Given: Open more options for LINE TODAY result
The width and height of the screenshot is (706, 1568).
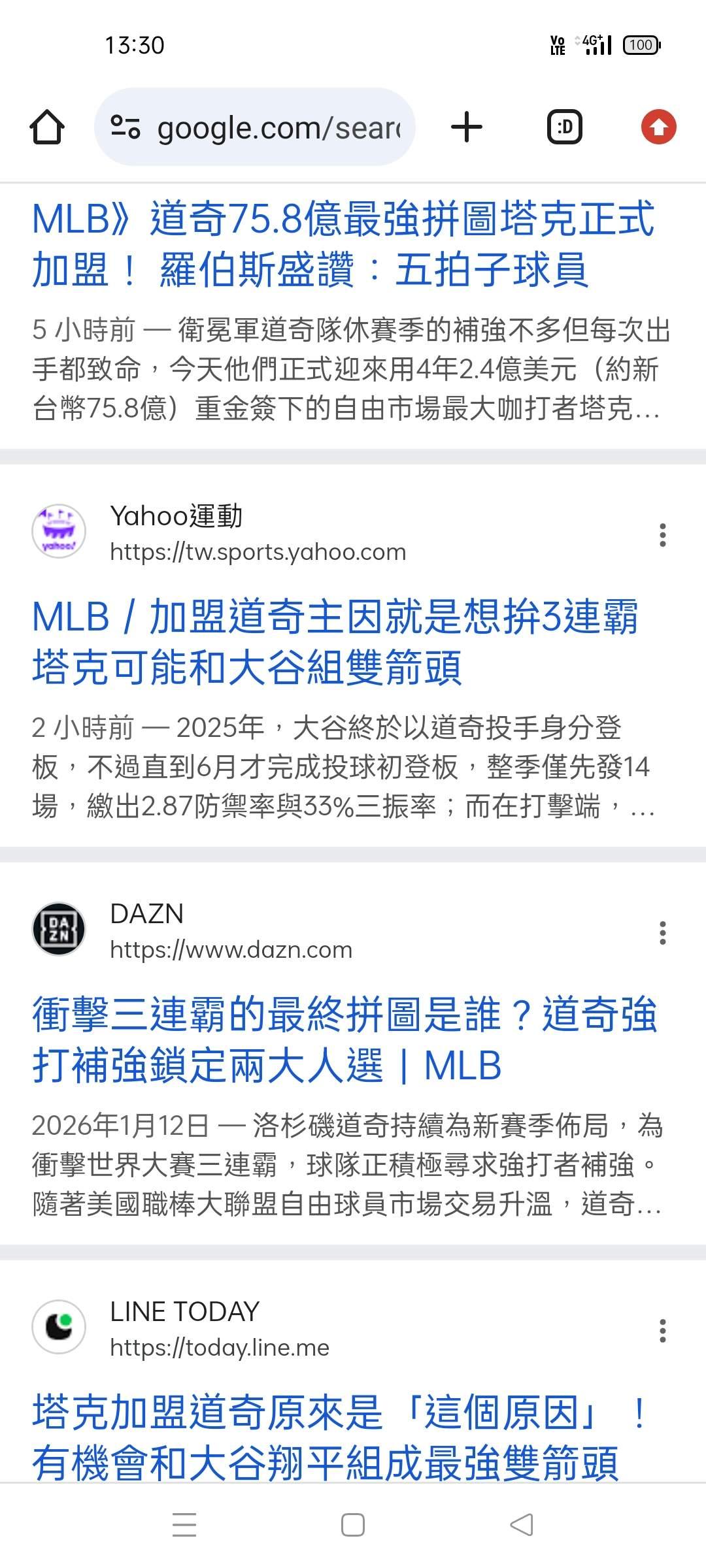Looking at the screenshot, I should [x=662, y=1331].
